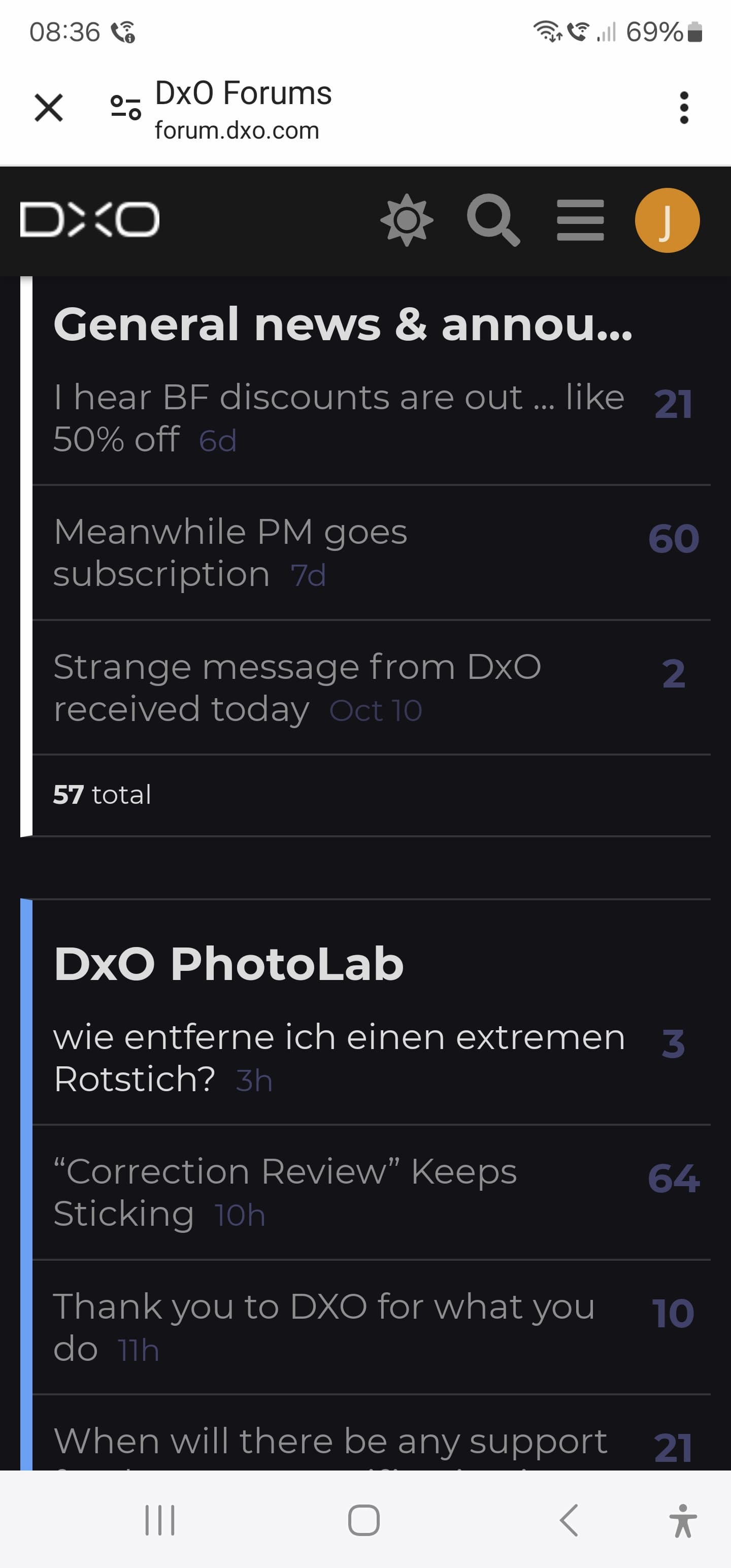
Task: Toggle the light/dark theme sun icon
Action: click(x=407, y=220)
